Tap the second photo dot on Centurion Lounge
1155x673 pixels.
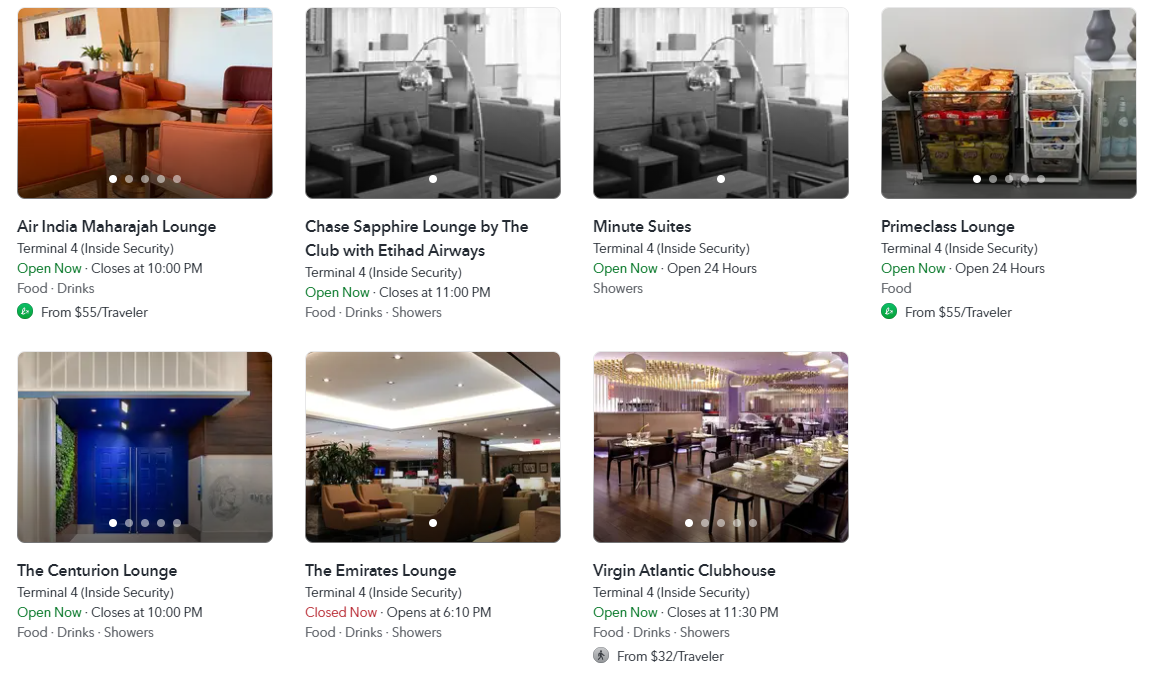click(x=129, y=523)
